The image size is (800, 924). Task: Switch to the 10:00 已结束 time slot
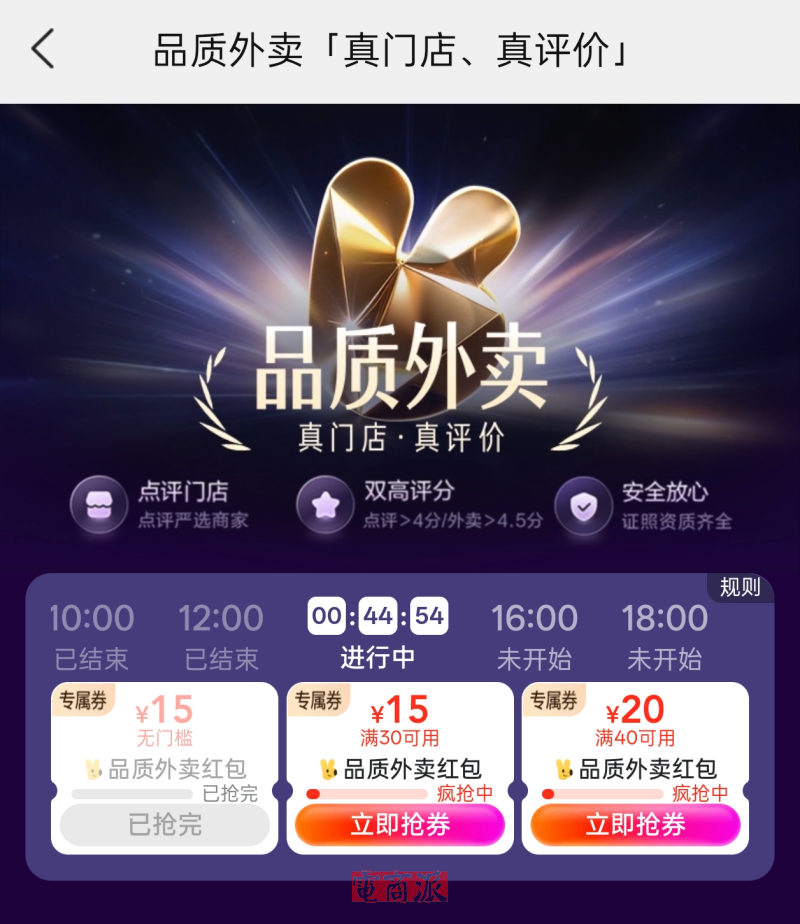[x=91, y=636]
